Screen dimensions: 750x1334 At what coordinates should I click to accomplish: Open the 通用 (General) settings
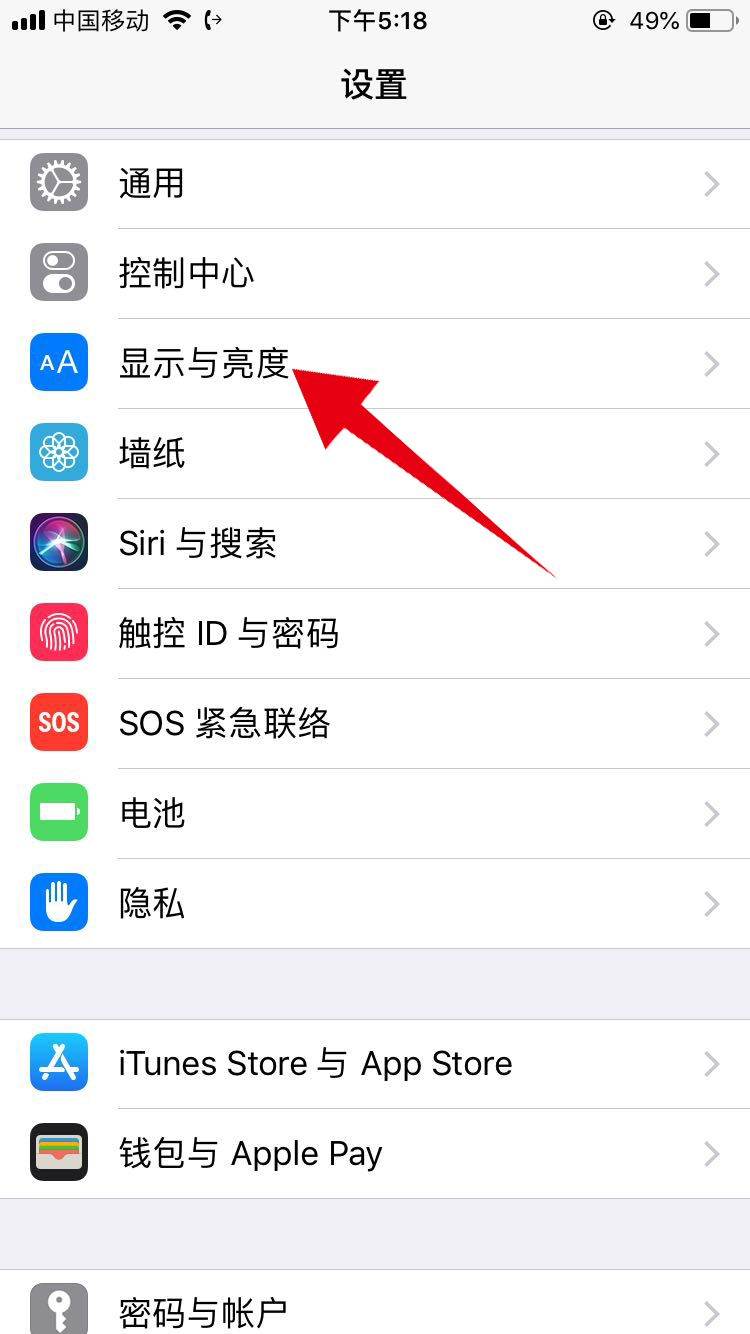click(375, 184)
